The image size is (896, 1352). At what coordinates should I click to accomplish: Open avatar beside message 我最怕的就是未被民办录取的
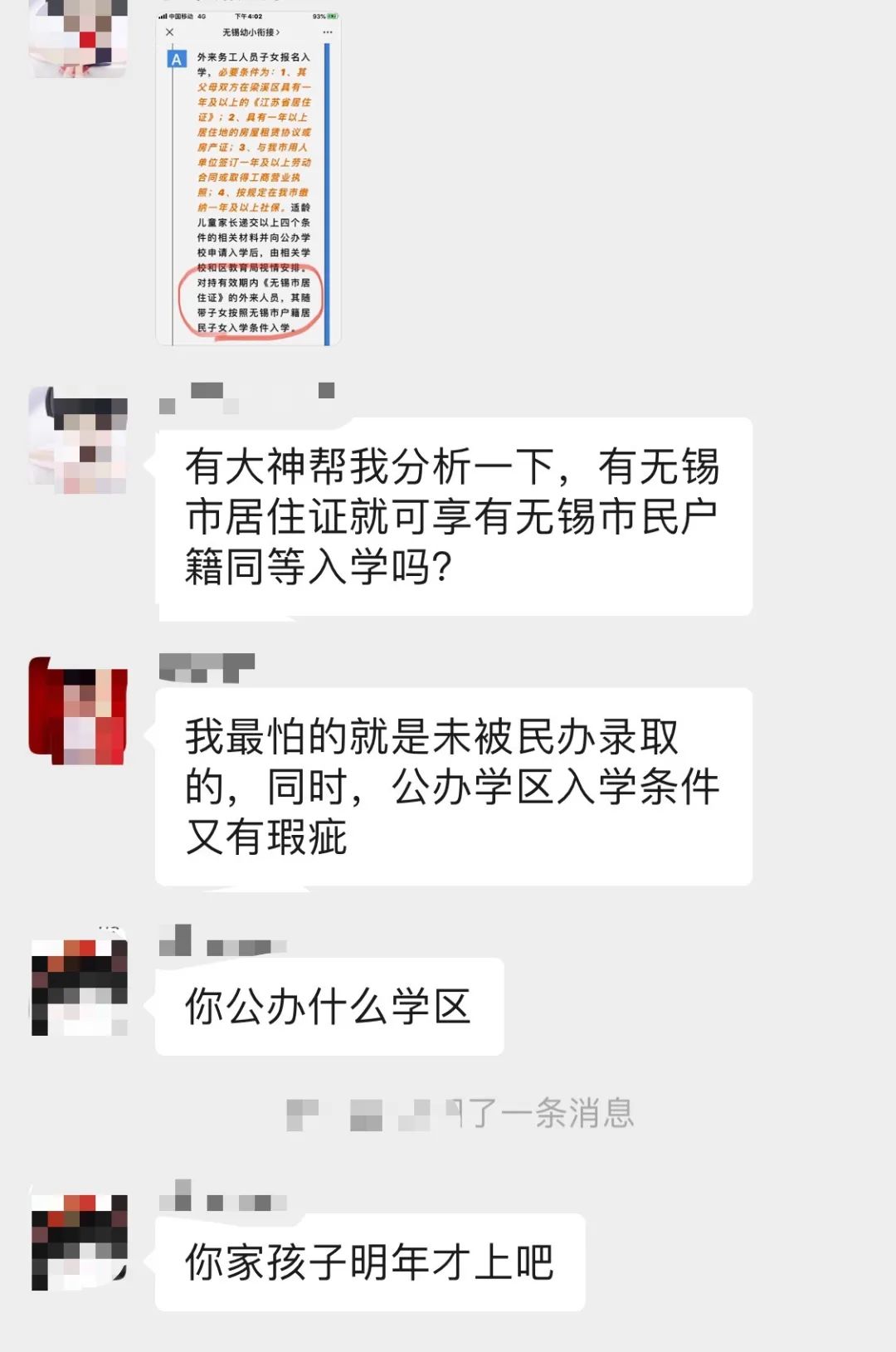click(x=79, y=711)
